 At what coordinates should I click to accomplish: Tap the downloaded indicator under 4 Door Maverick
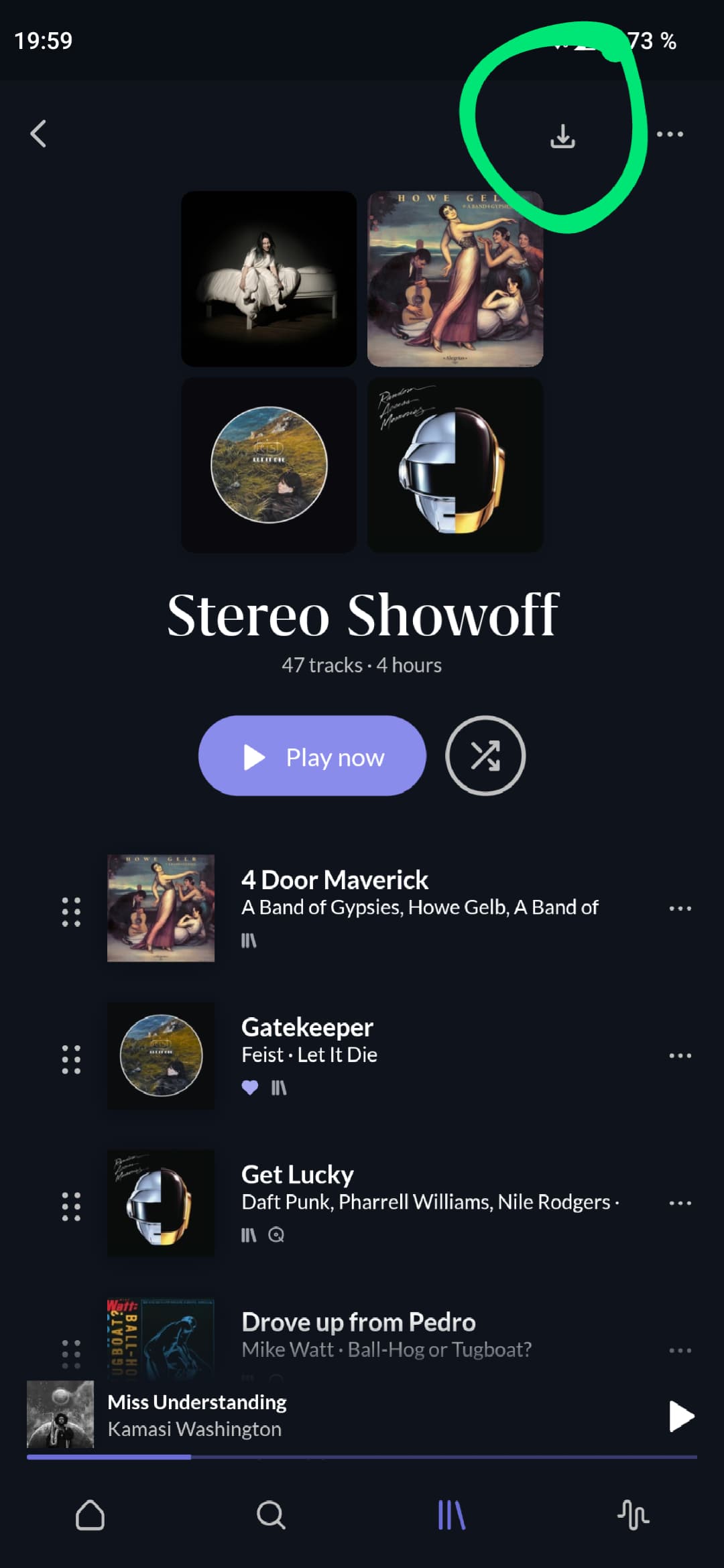249,940
